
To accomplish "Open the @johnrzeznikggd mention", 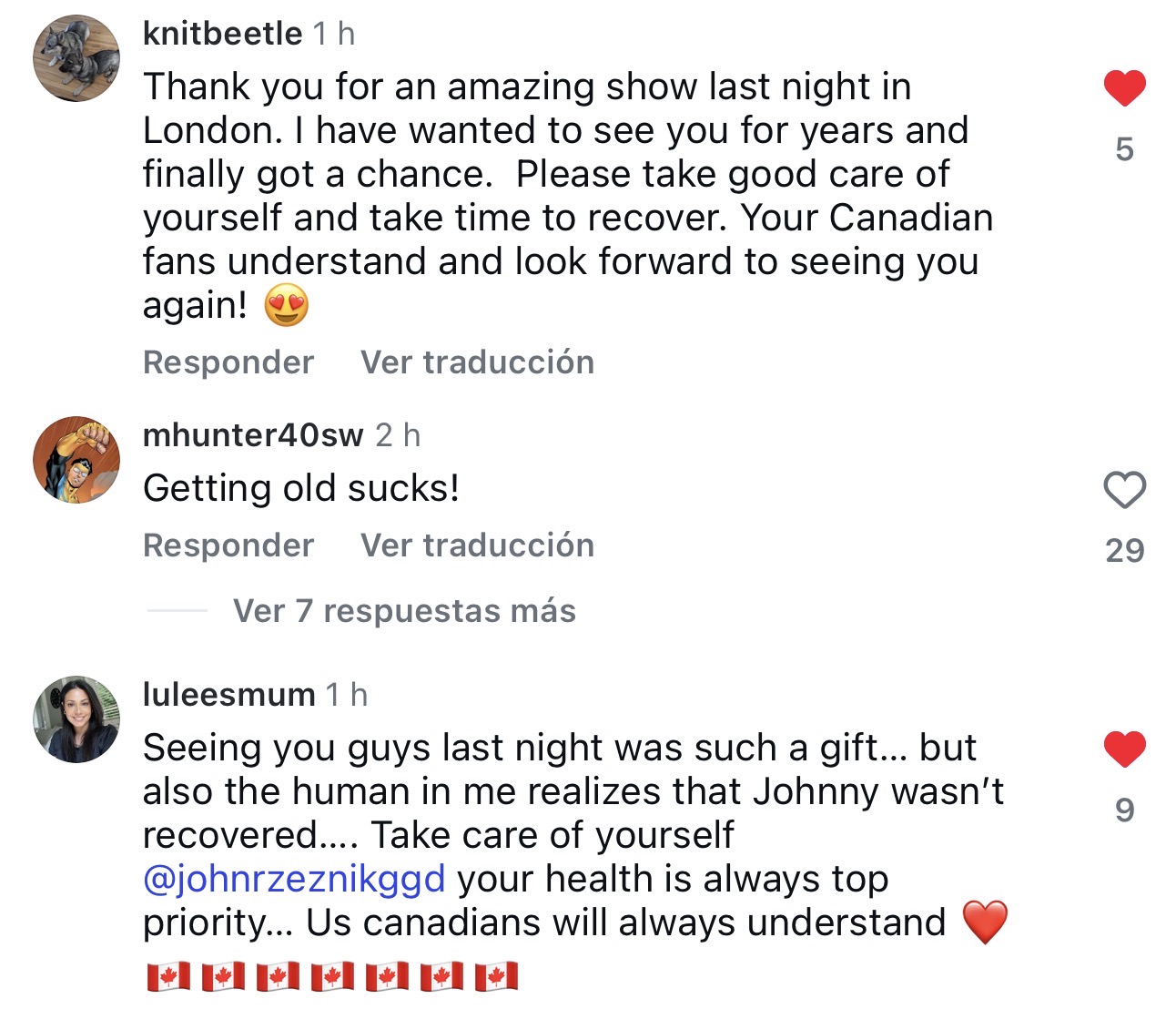I will pyautogui.click(x=294, y=879).
